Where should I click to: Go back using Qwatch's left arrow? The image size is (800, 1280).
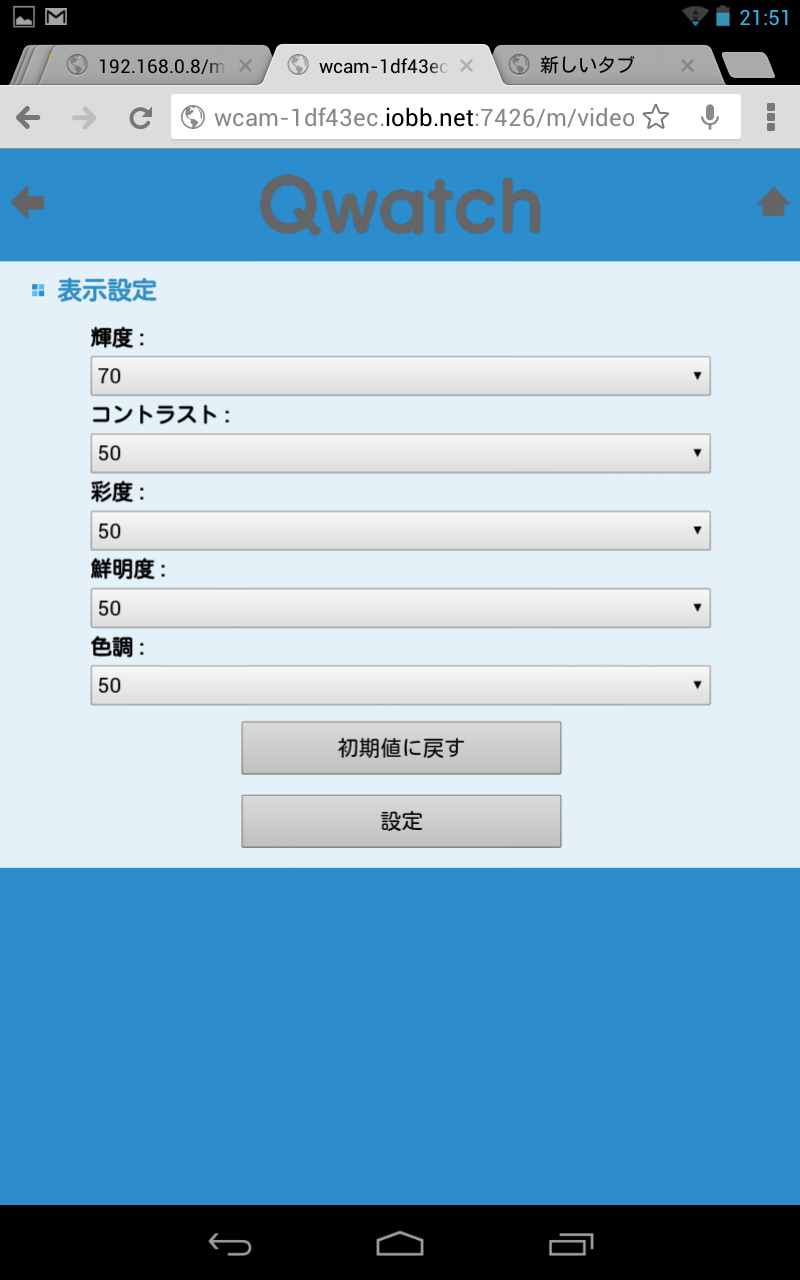coord(28,203)
